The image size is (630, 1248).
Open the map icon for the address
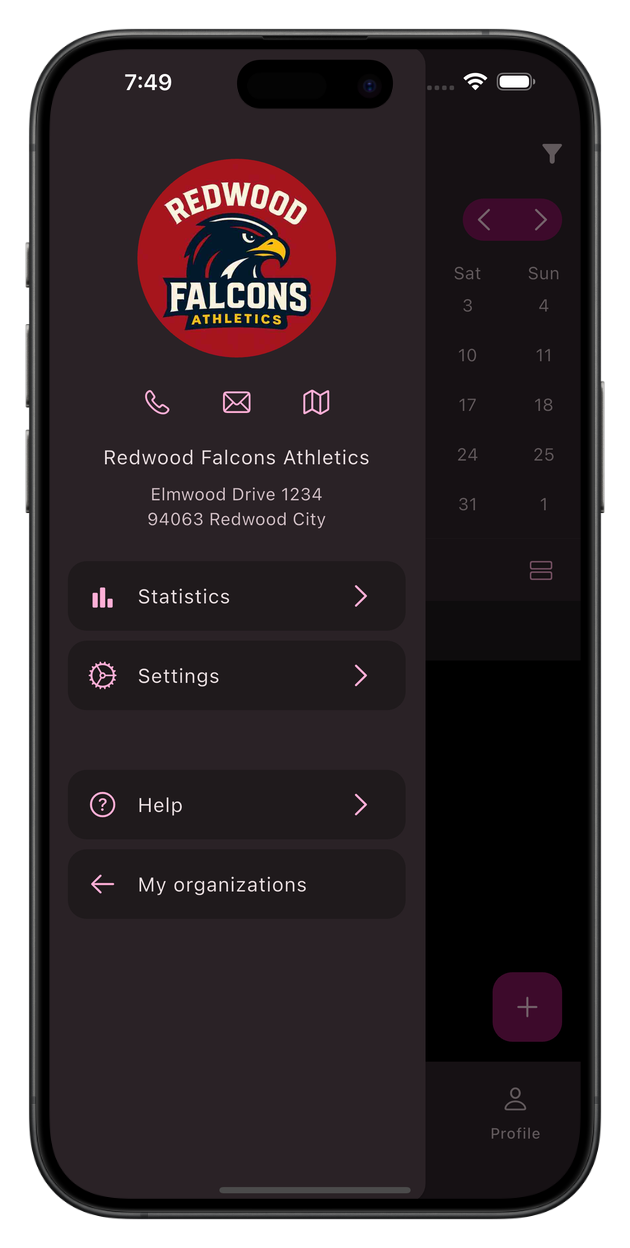[x=316, y=402]
